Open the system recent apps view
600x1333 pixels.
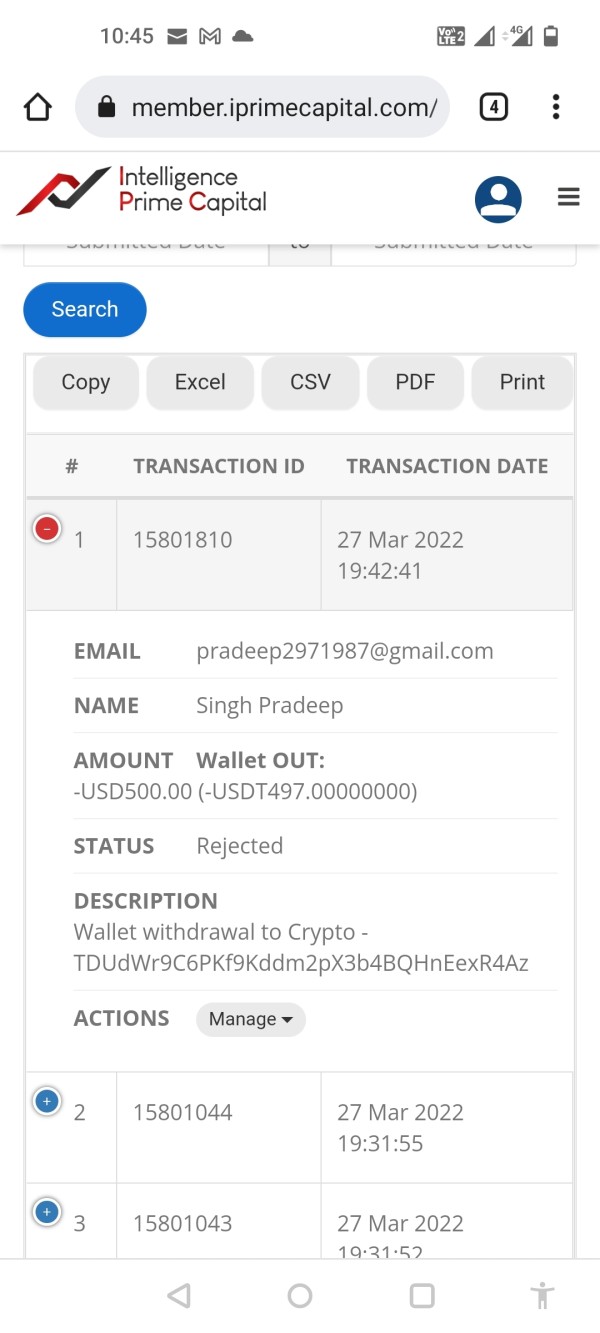422,1296
